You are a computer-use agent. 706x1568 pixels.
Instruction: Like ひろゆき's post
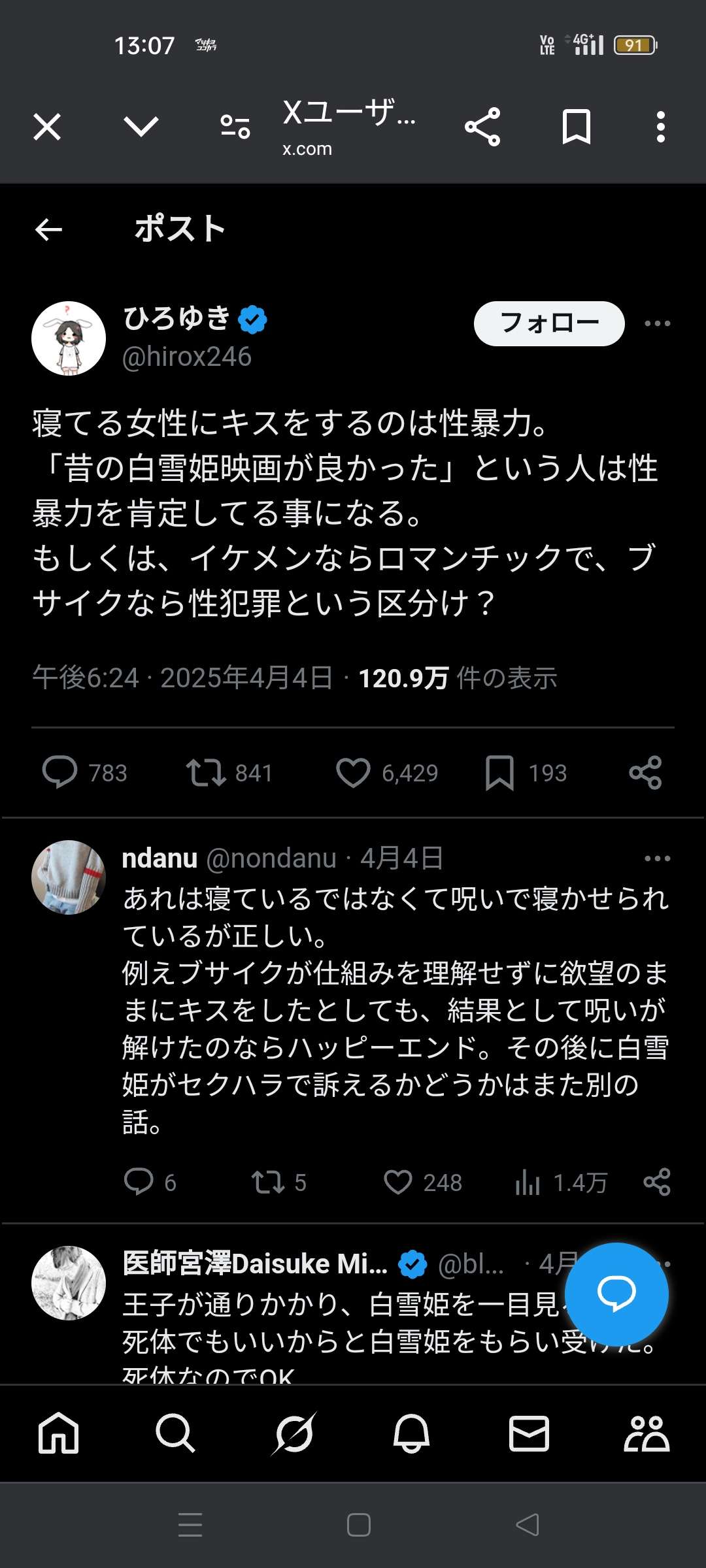pyautogui.click(x=353, y=773)
